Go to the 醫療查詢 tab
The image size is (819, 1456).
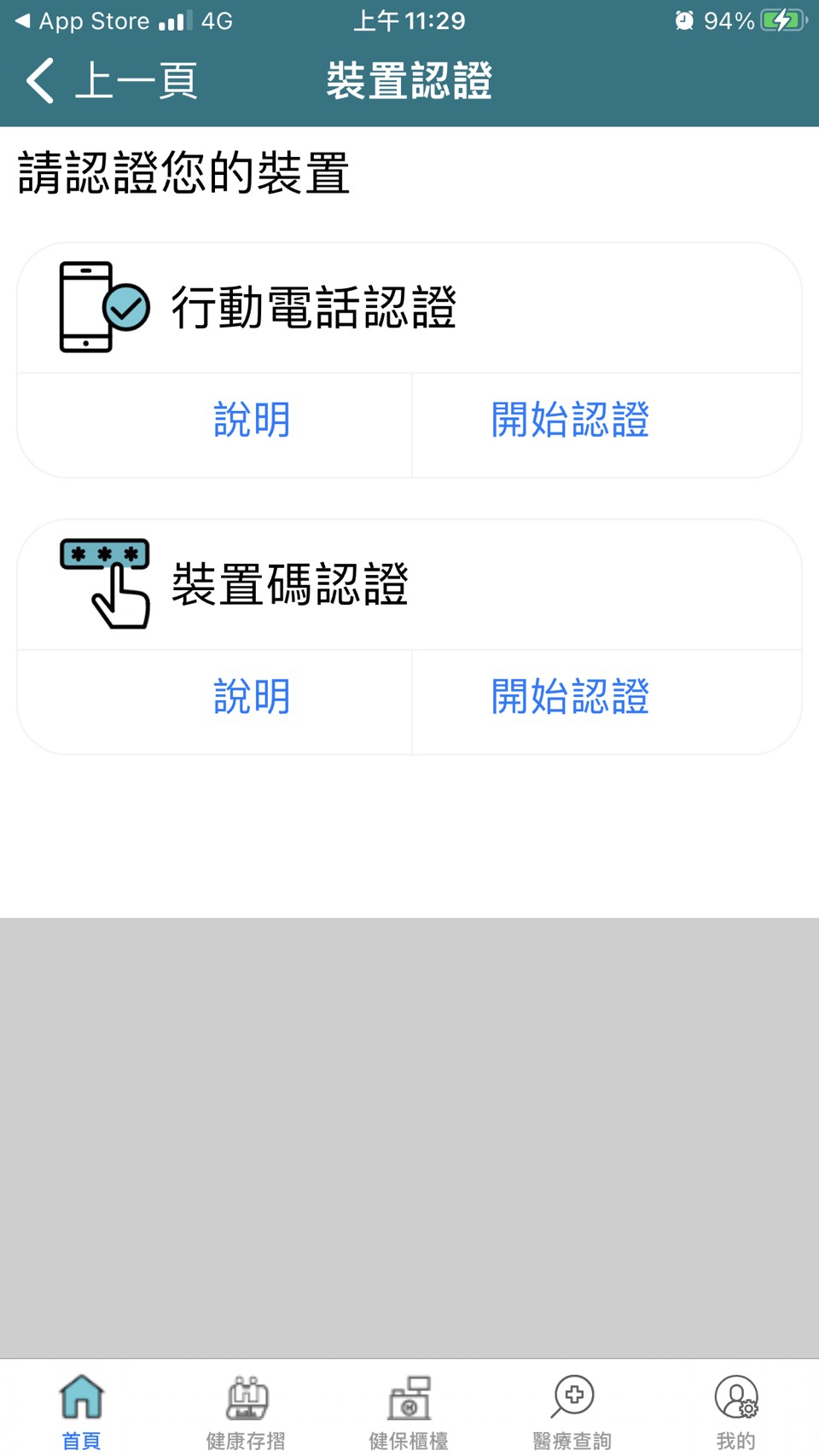click(x=572, y=1412)
